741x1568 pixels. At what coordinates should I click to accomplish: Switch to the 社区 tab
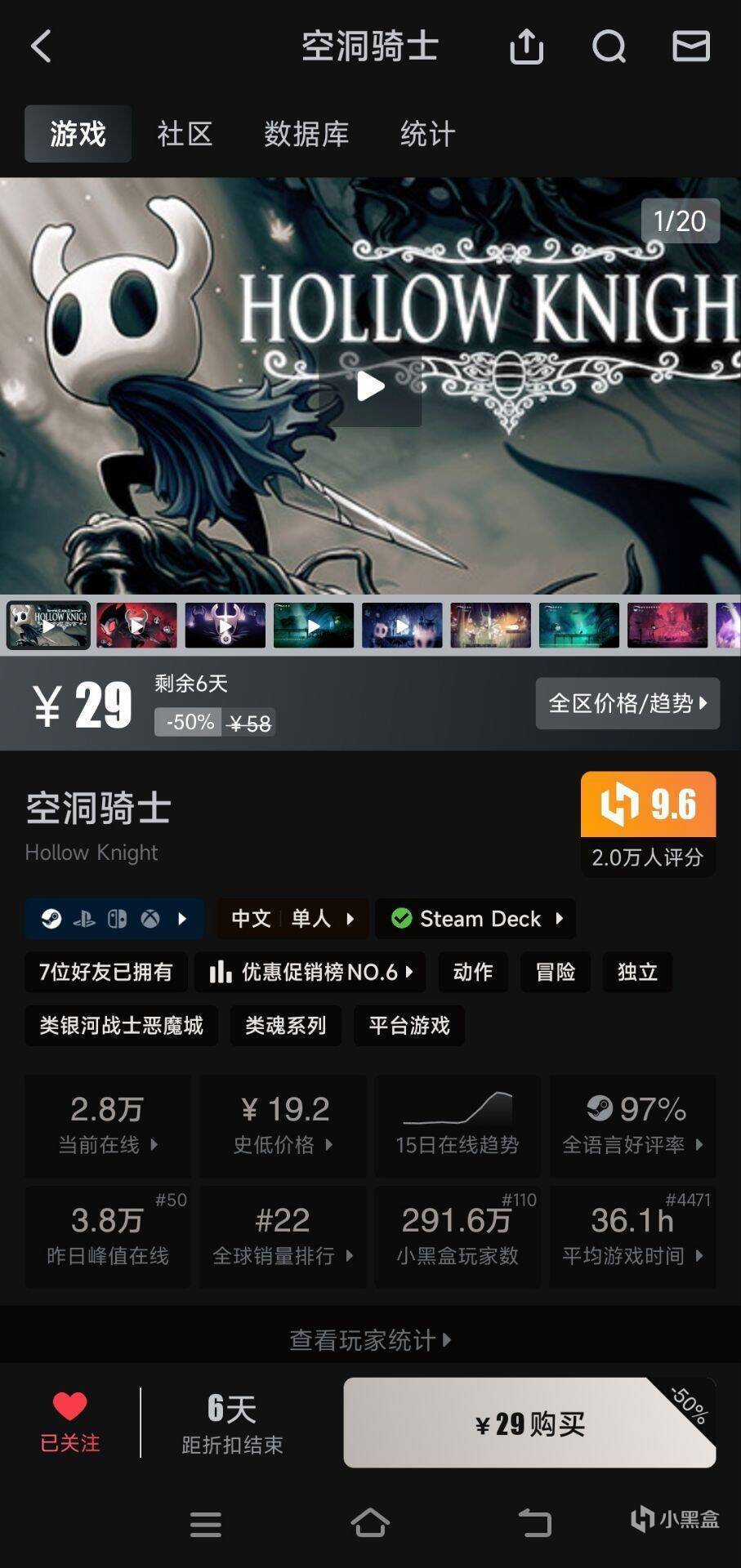click(185, 134)
